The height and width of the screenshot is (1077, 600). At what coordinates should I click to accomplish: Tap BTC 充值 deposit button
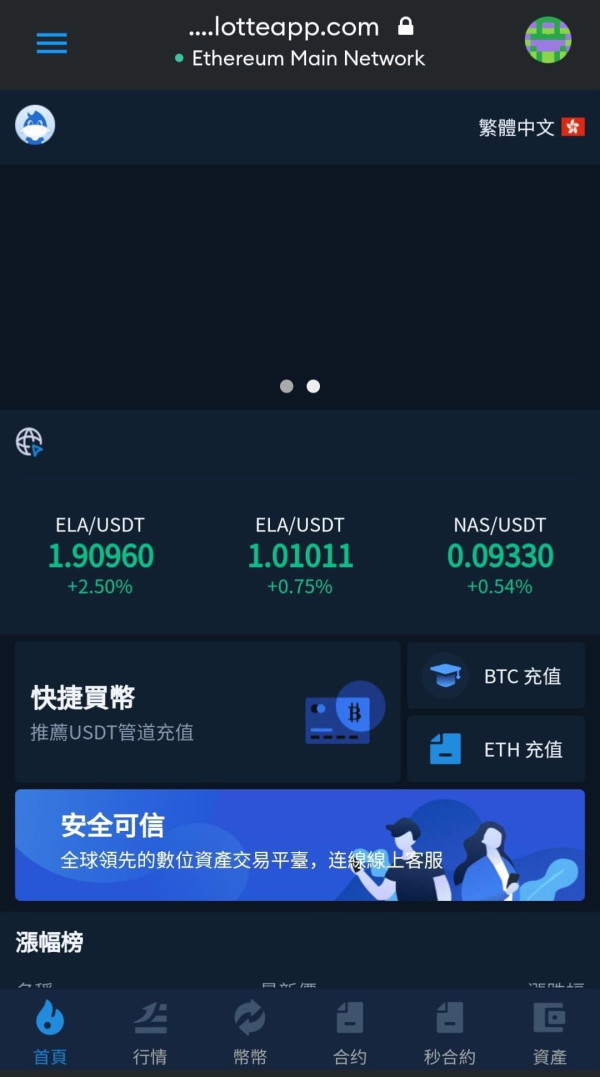pos(496,676)
